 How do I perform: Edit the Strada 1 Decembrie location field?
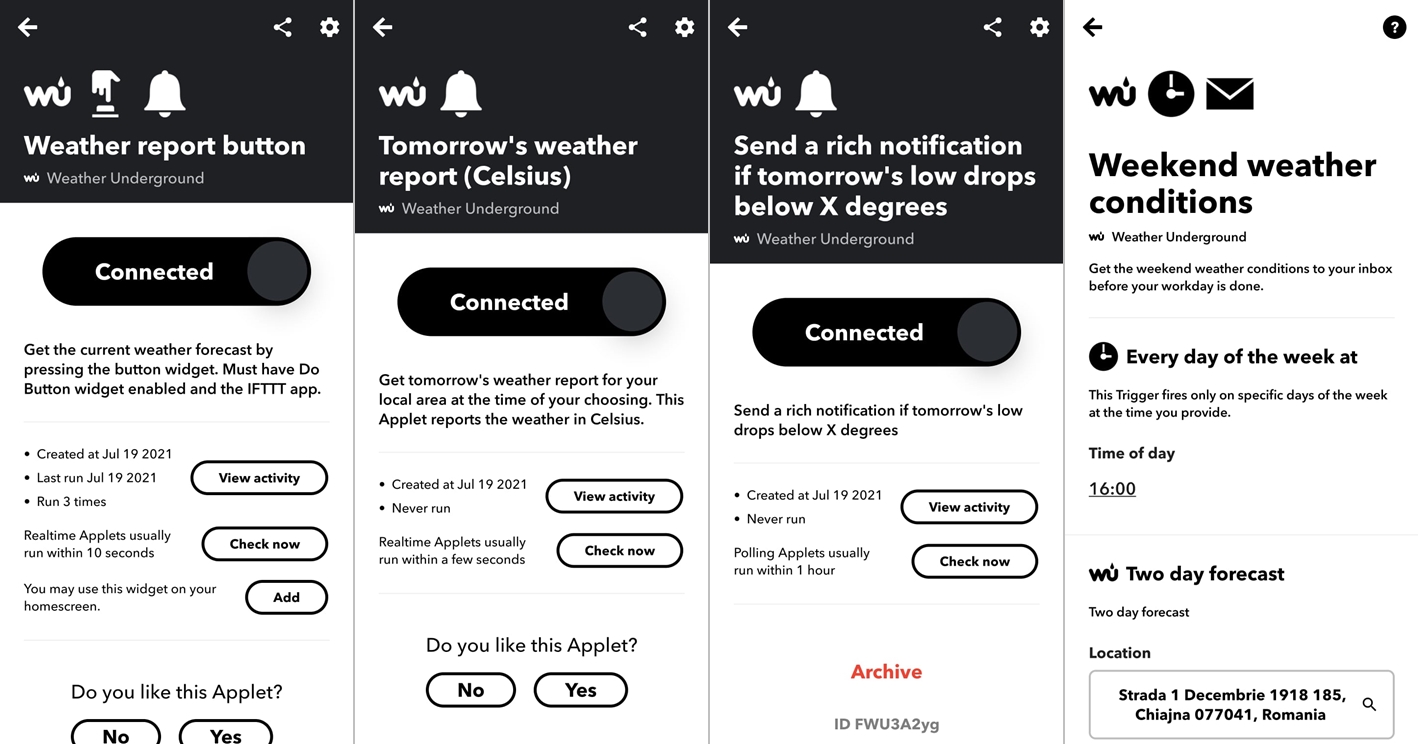tap(1241, 705)
